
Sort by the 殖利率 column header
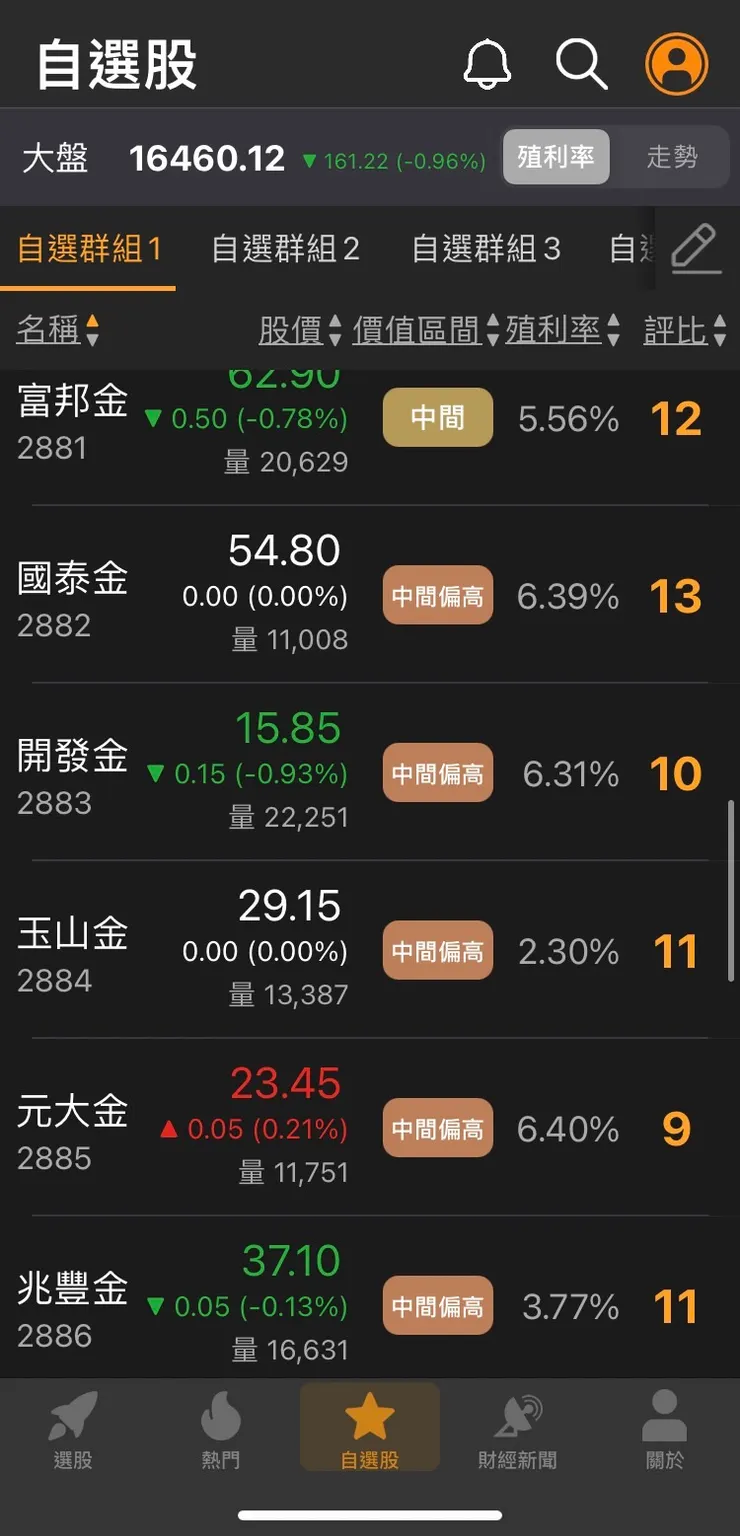tap(554, 331)
